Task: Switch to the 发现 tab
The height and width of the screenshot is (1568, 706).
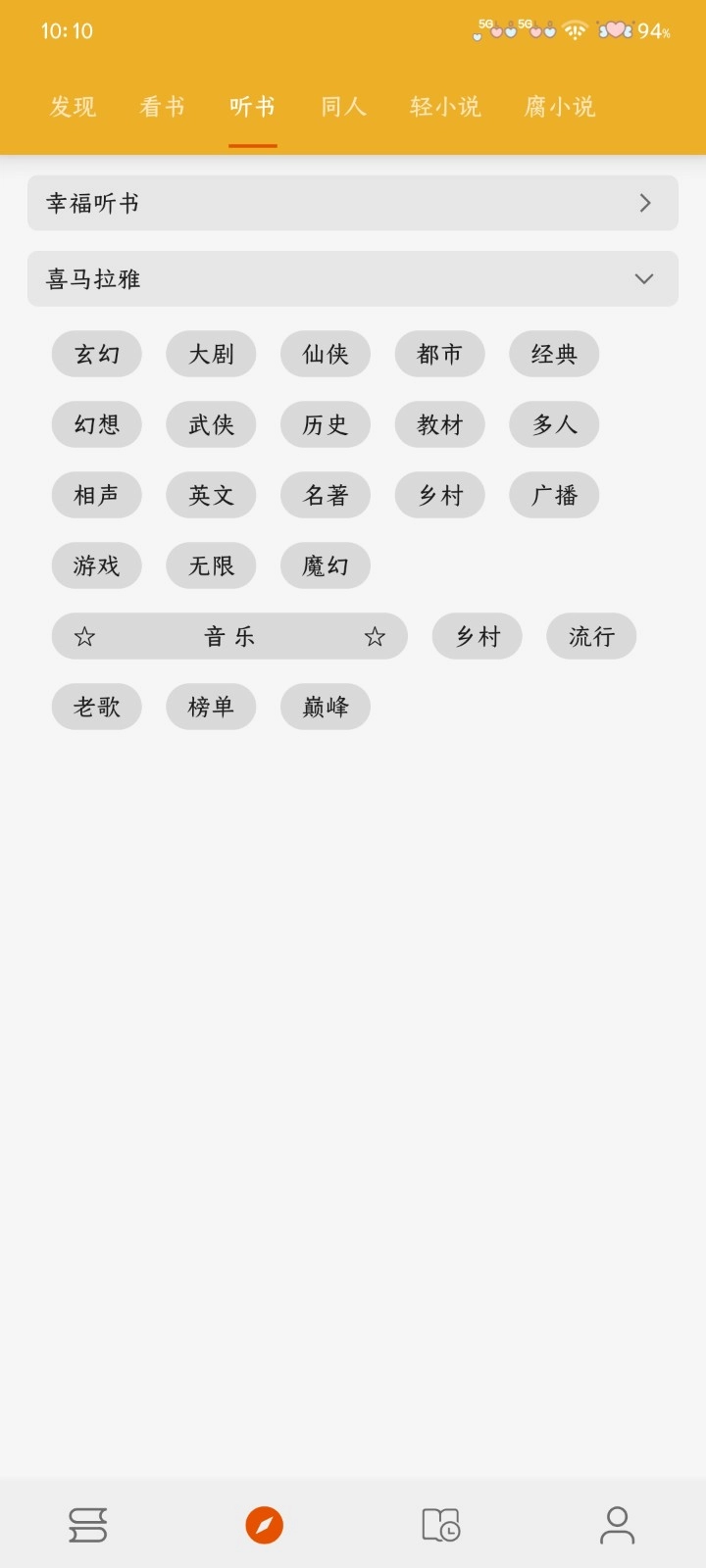Action: [72, 106]
